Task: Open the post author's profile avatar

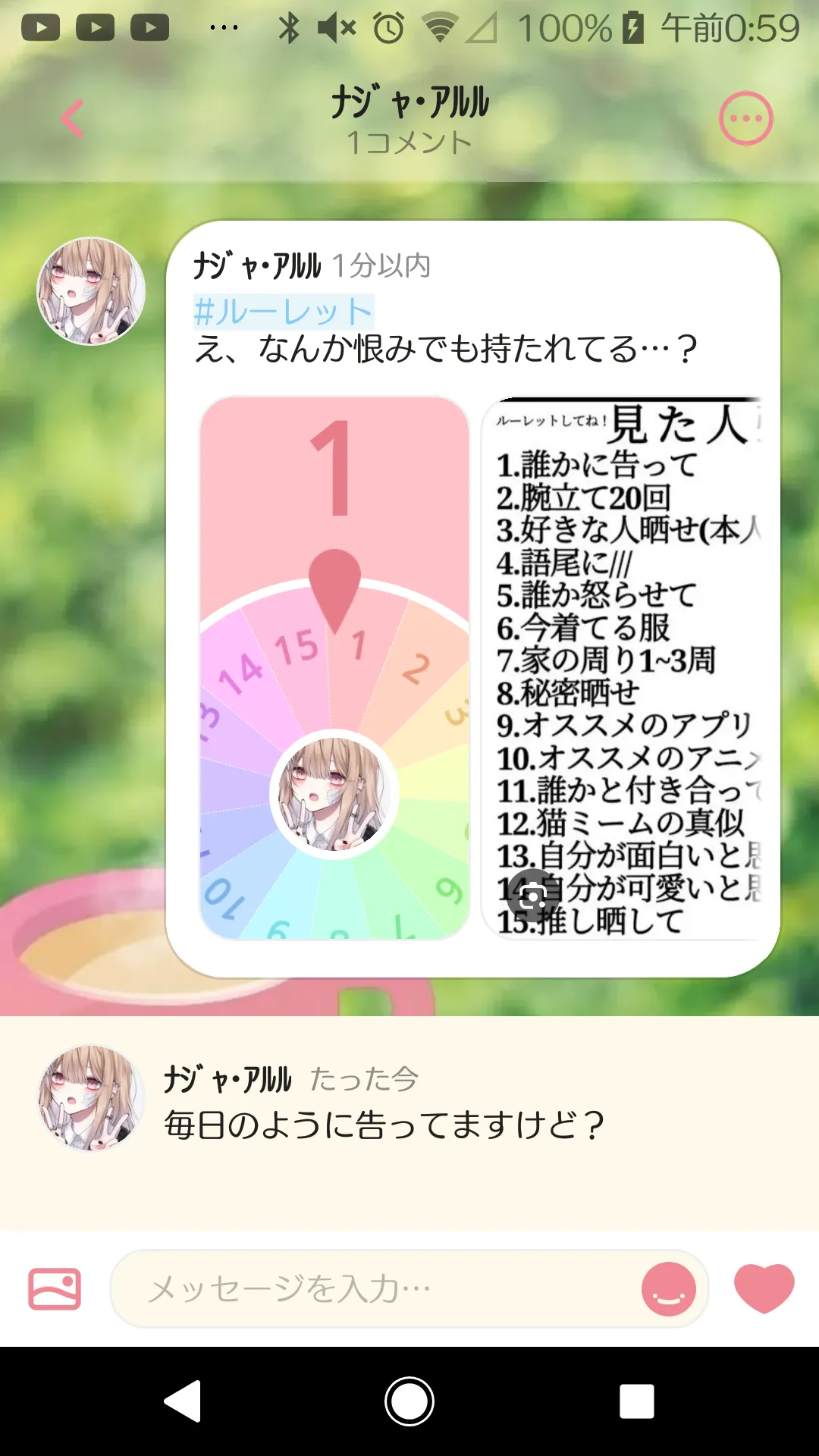Action: (91, 291)
